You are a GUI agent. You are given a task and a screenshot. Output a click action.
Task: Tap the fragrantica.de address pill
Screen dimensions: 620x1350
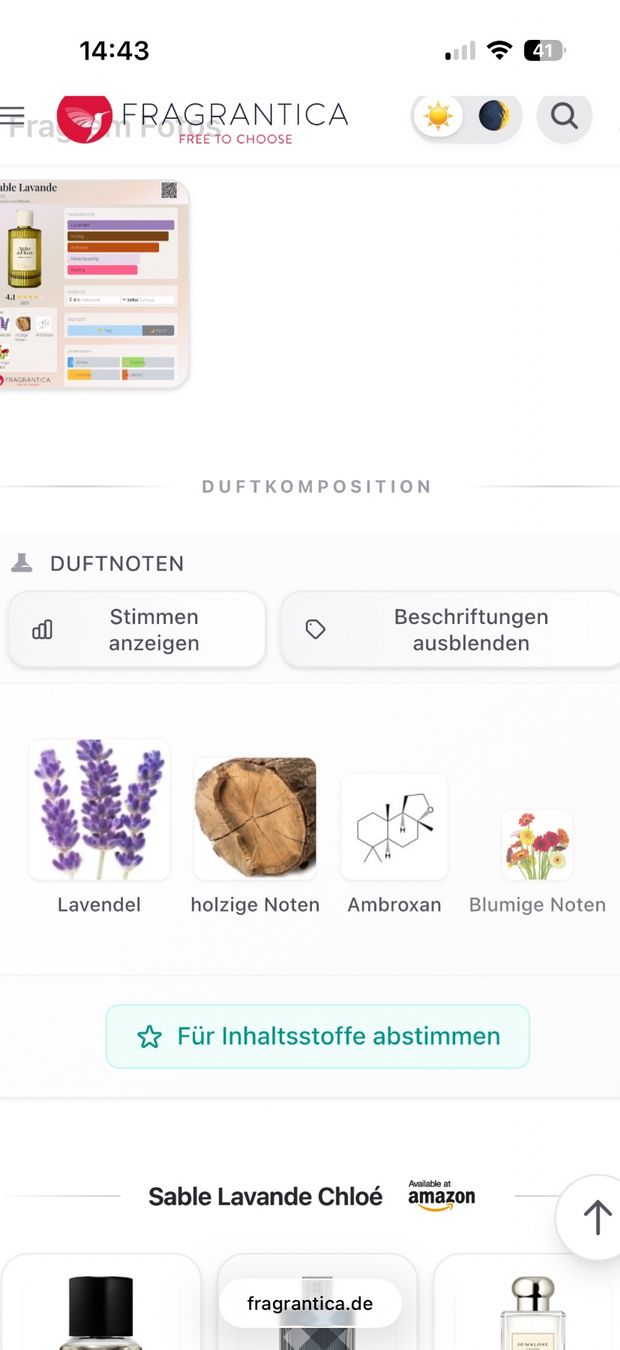click(x=310, y=1303)
